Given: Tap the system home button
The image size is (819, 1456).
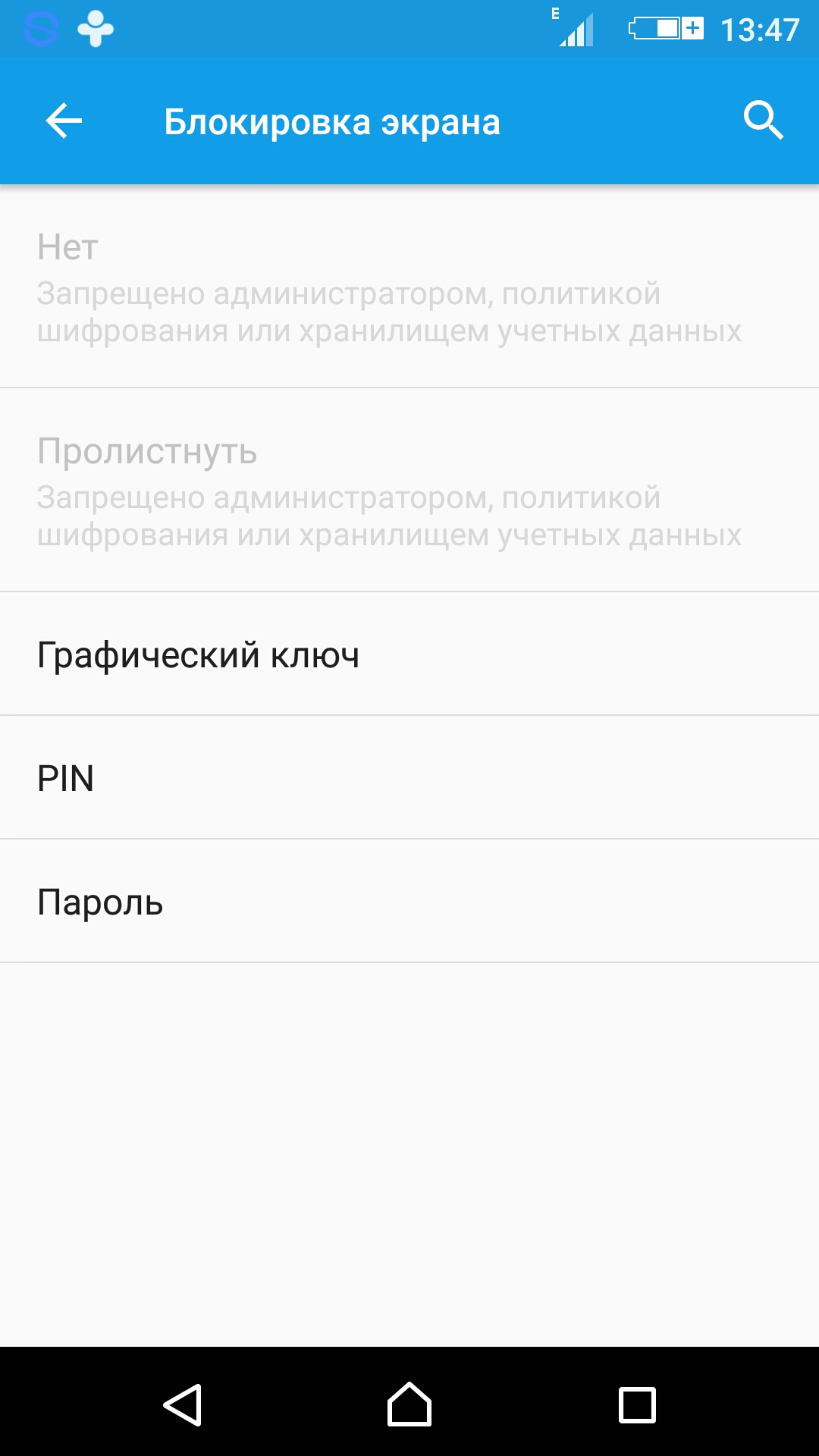Looking at the screenshot, I should (x=409, y=1404).
